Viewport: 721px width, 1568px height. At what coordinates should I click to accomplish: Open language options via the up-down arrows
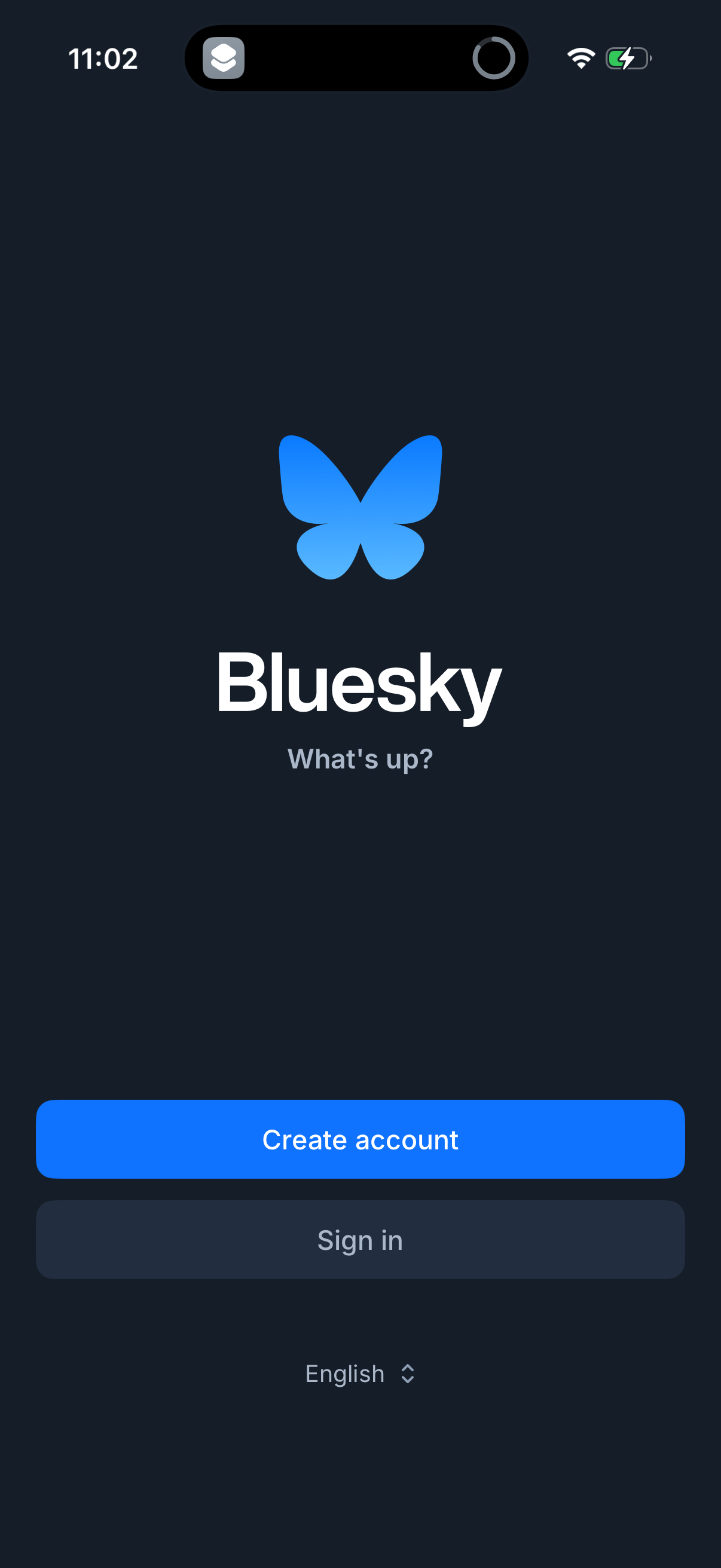point(407,1374)
